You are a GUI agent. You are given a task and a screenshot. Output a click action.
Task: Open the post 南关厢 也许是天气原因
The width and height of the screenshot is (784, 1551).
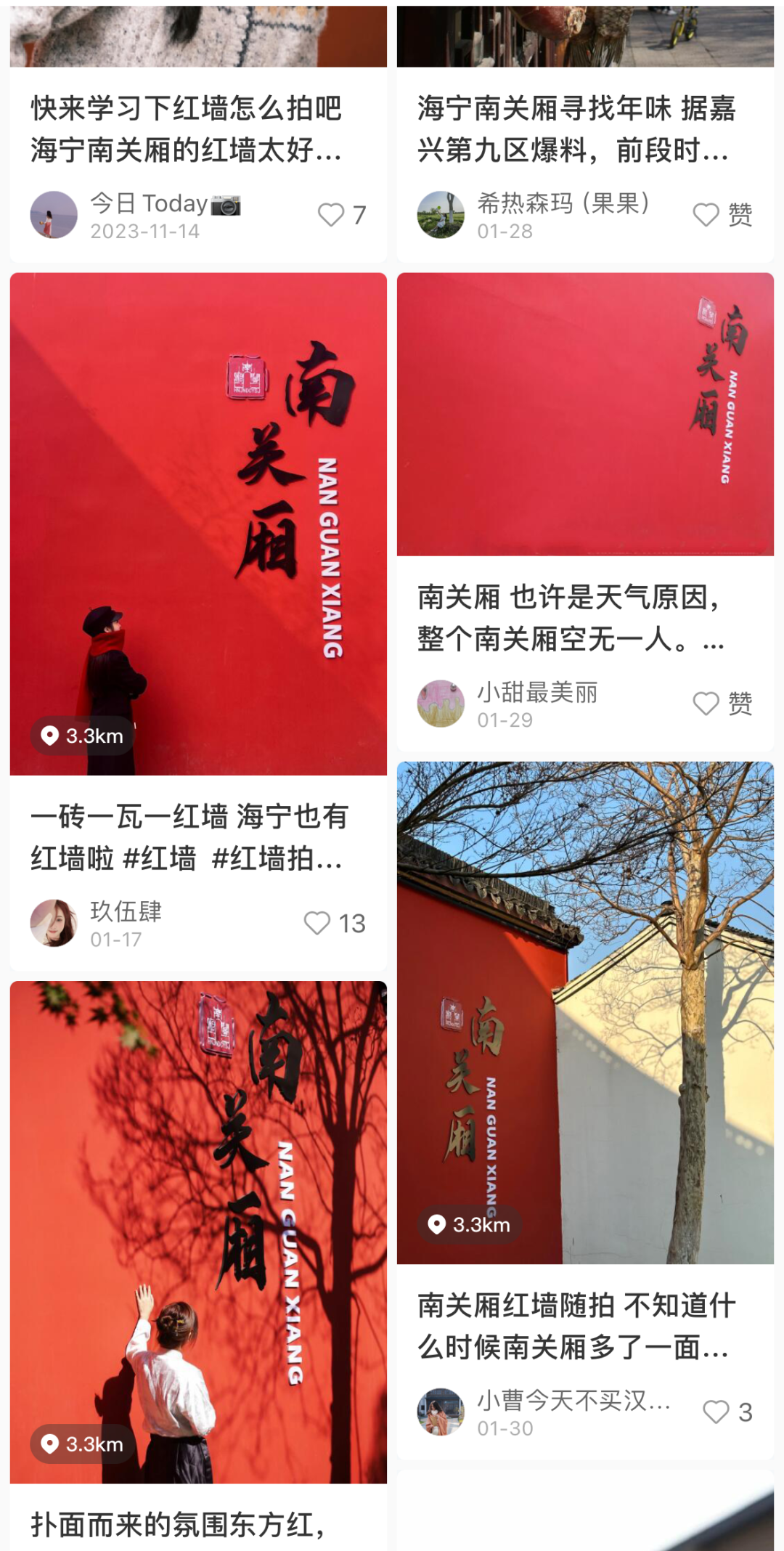click(571, 618)
